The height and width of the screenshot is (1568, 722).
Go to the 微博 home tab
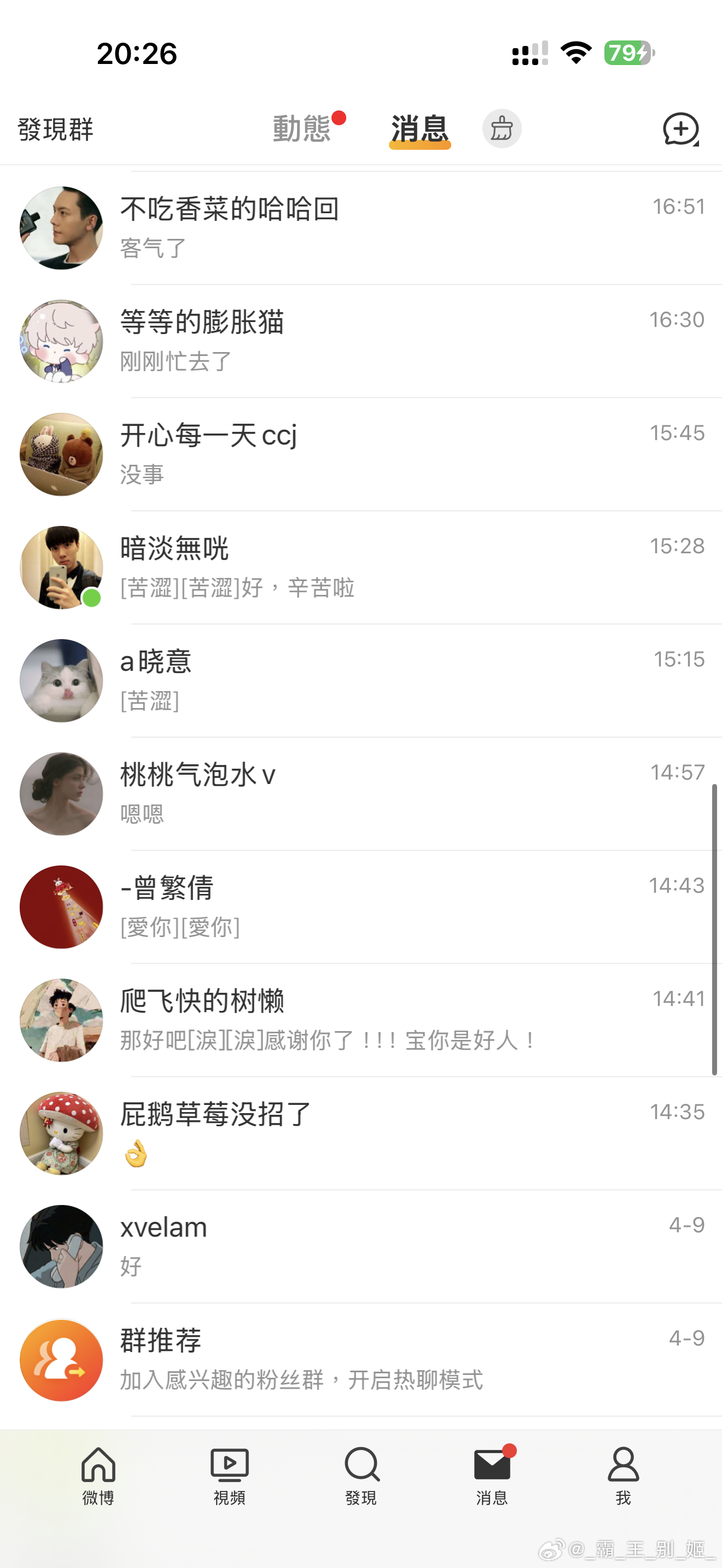coord(98,1476)
